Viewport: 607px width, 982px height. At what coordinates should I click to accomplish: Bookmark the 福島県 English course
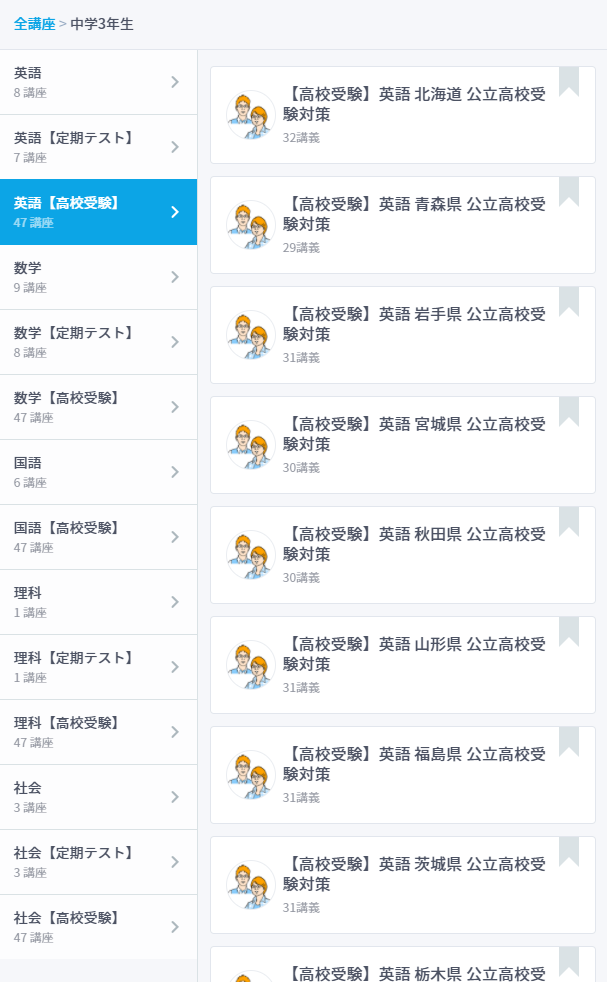[x=569, y=742]
